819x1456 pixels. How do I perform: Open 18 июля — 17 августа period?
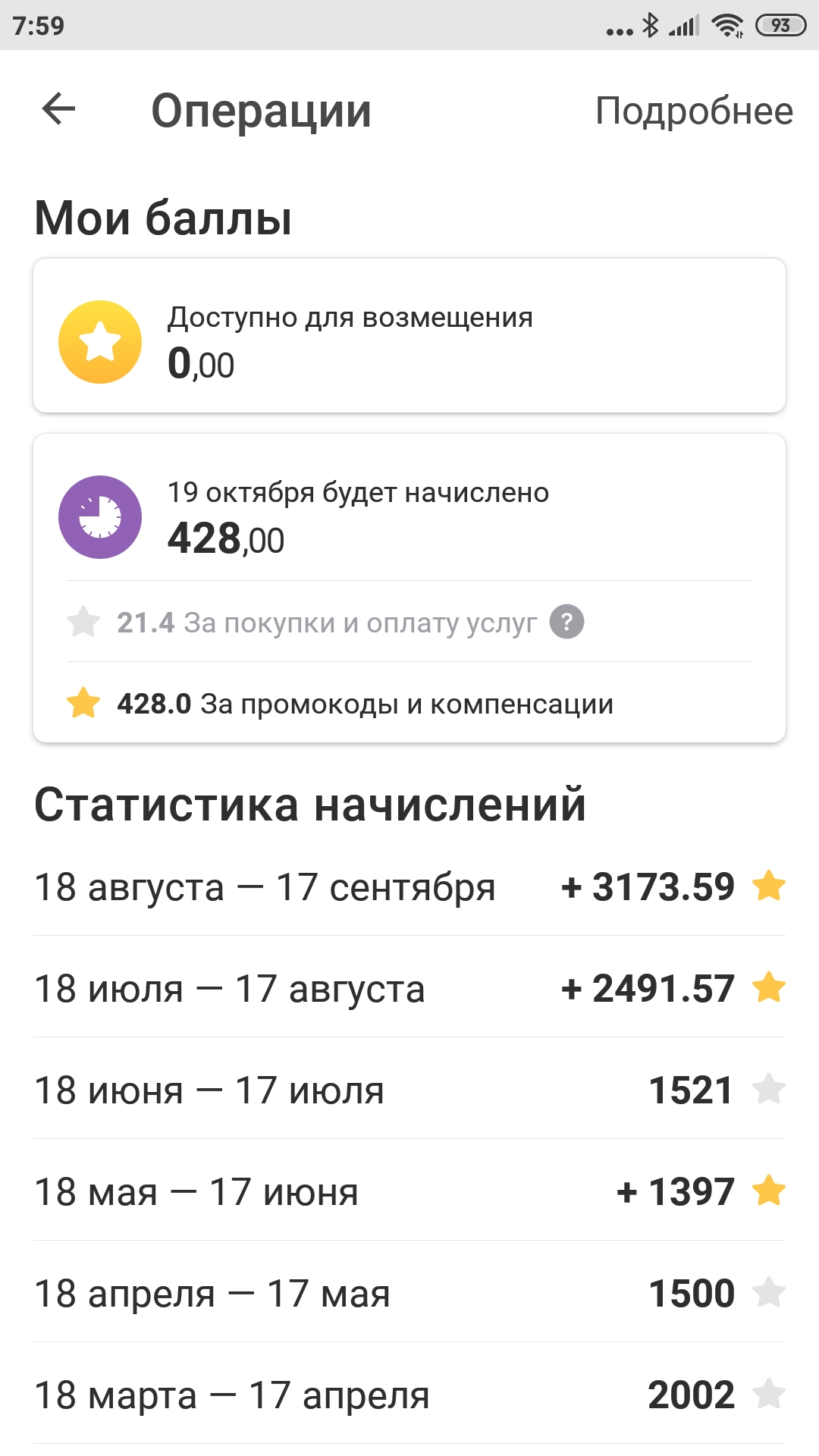coord(409,987)
